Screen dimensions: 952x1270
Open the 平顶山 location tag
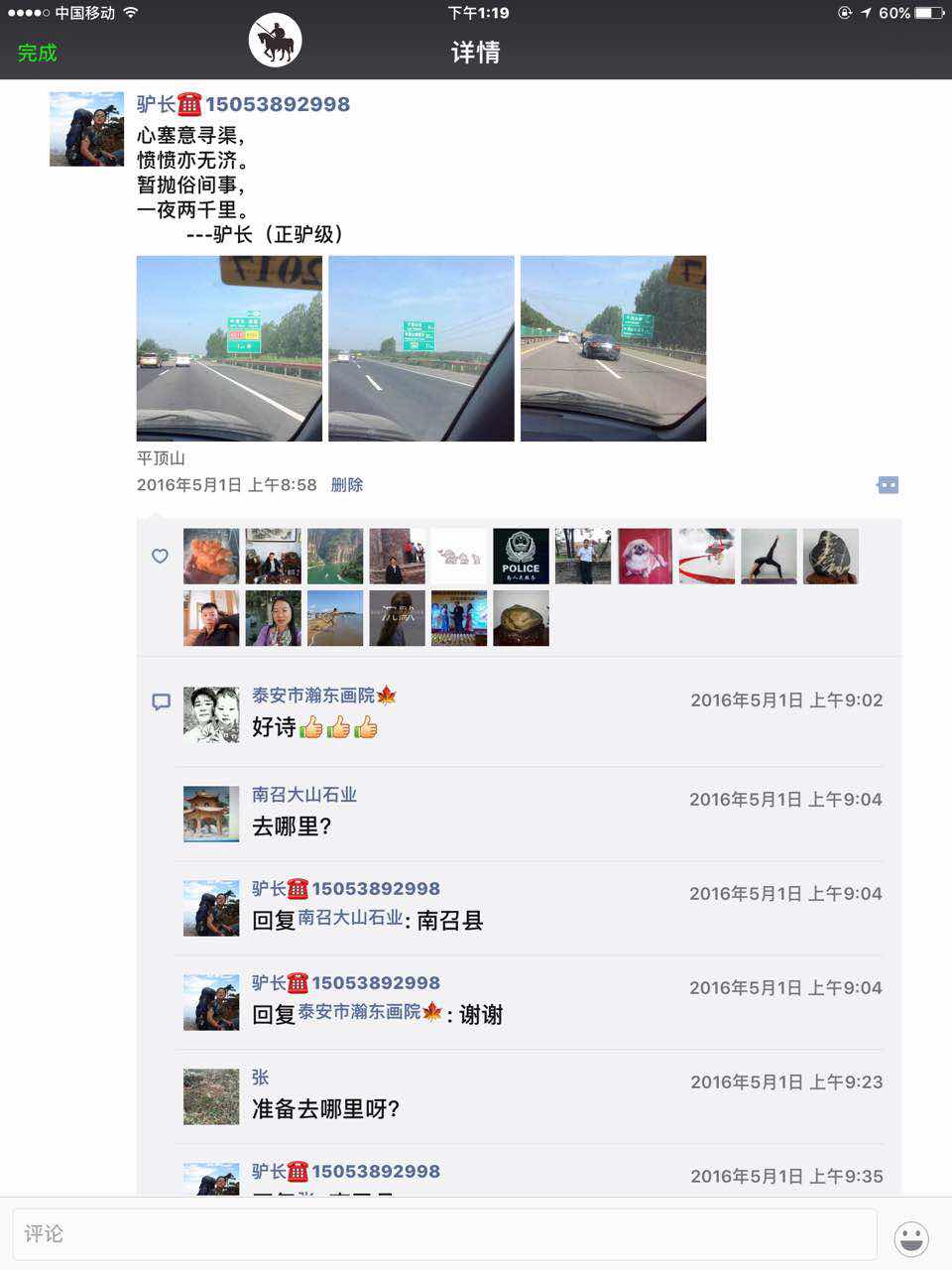(x=161, y=458)
